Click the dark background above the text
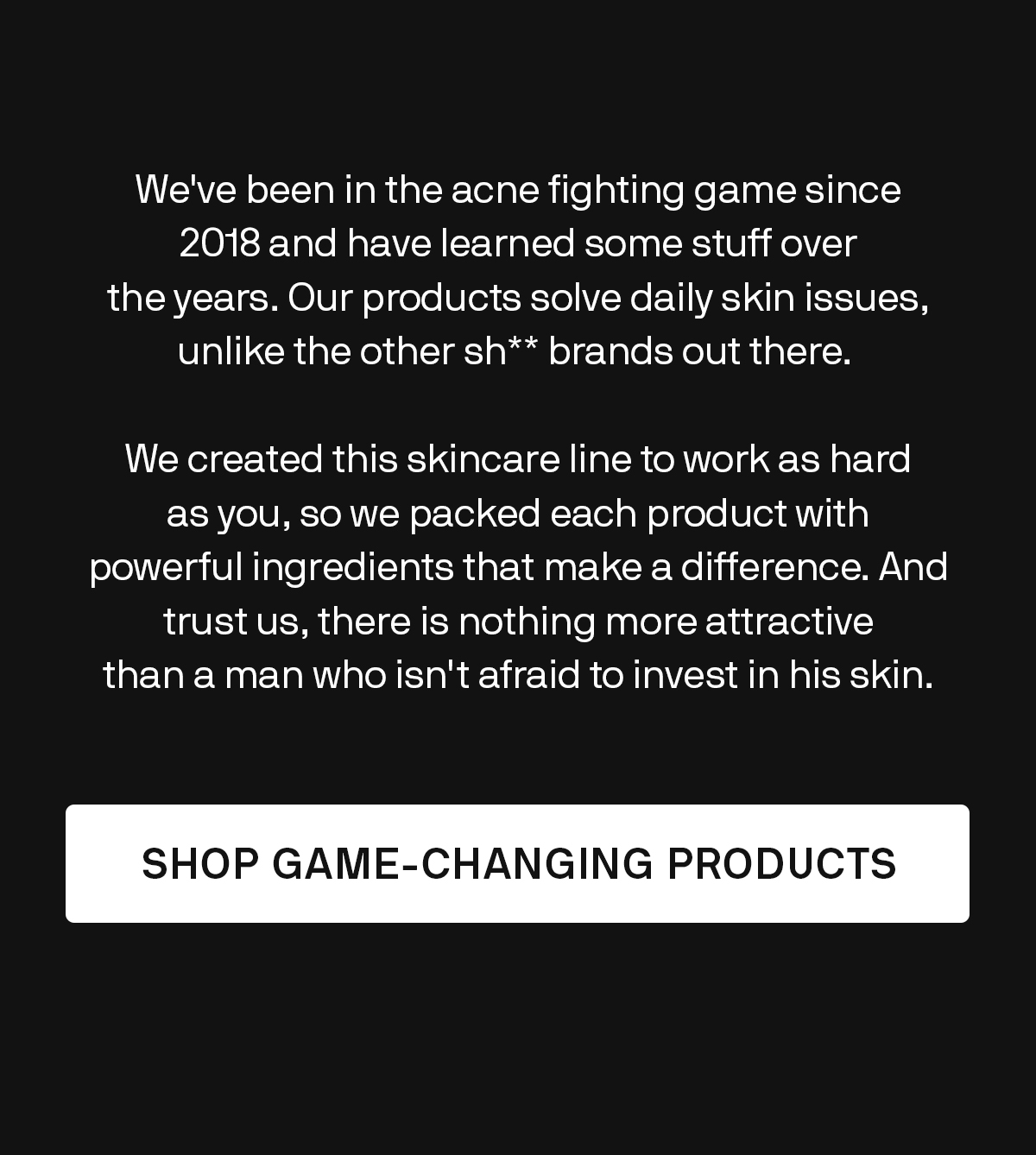 [x=518, y=78]
